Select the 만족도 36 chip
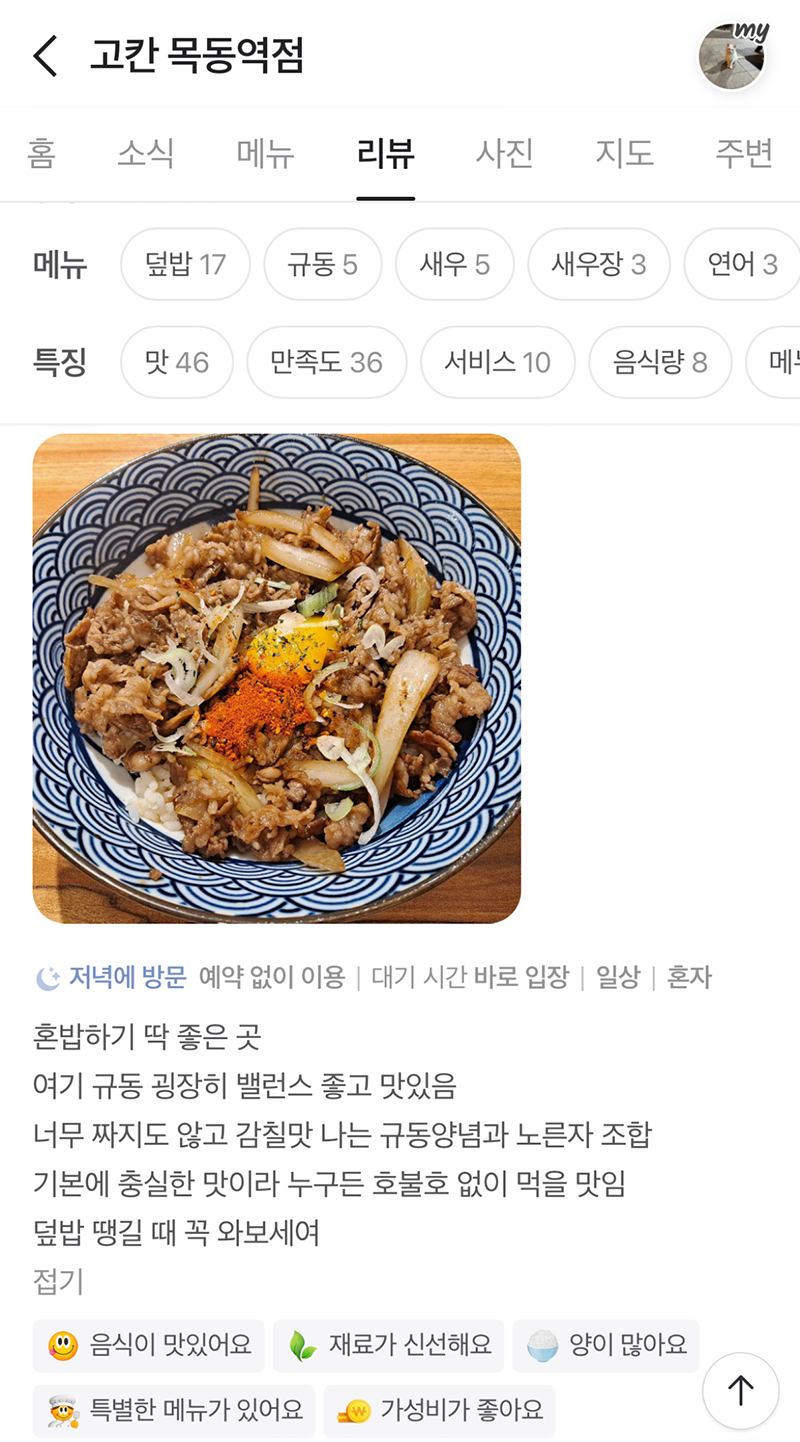800x1442 pixels. pyautogui.click(x=326, y=362)
